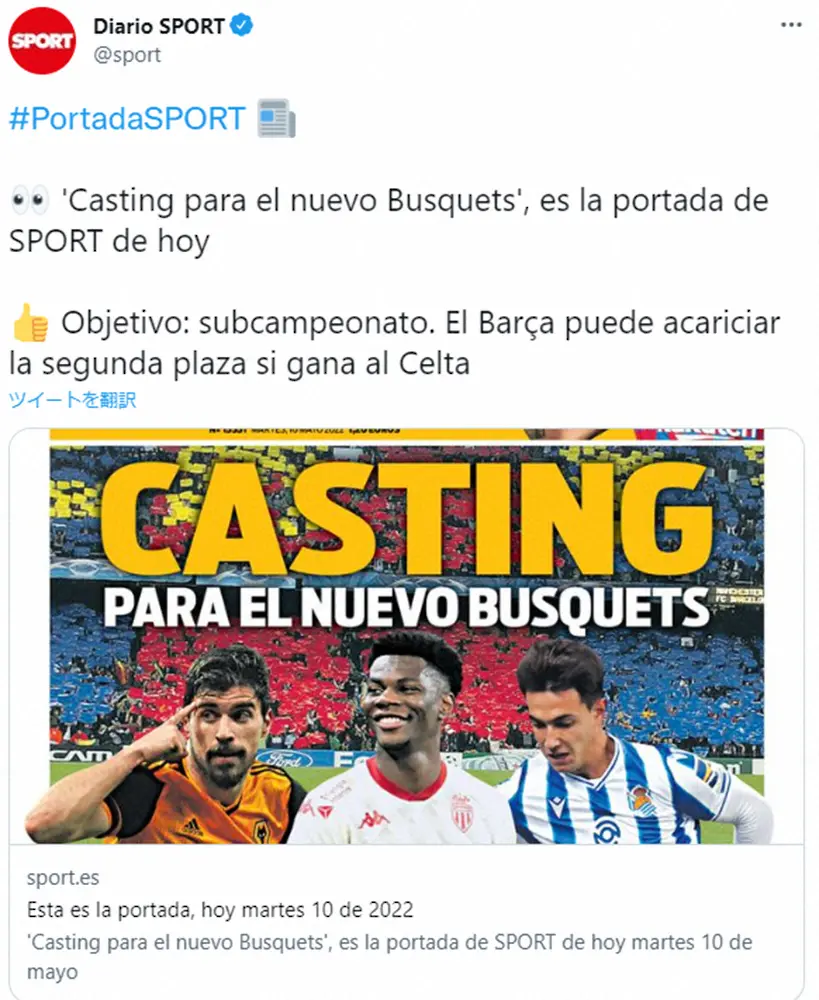Image resolution: width=819 pixels, height=1000 pixels.
Task: Open Diario SPORT's profile picture
Action: [42, 41]
